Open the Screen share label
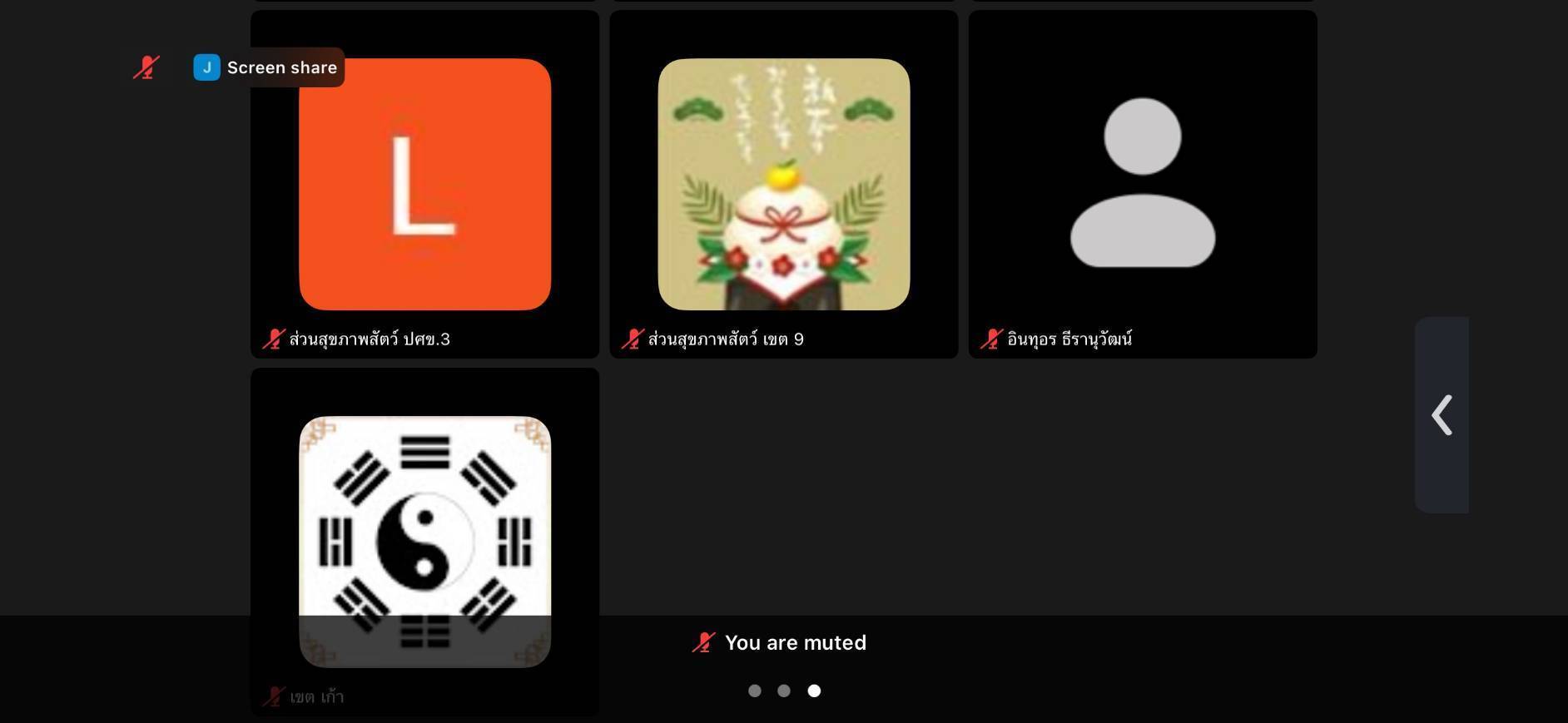This screenshot has width=1568, height=723. pos(268,67)
